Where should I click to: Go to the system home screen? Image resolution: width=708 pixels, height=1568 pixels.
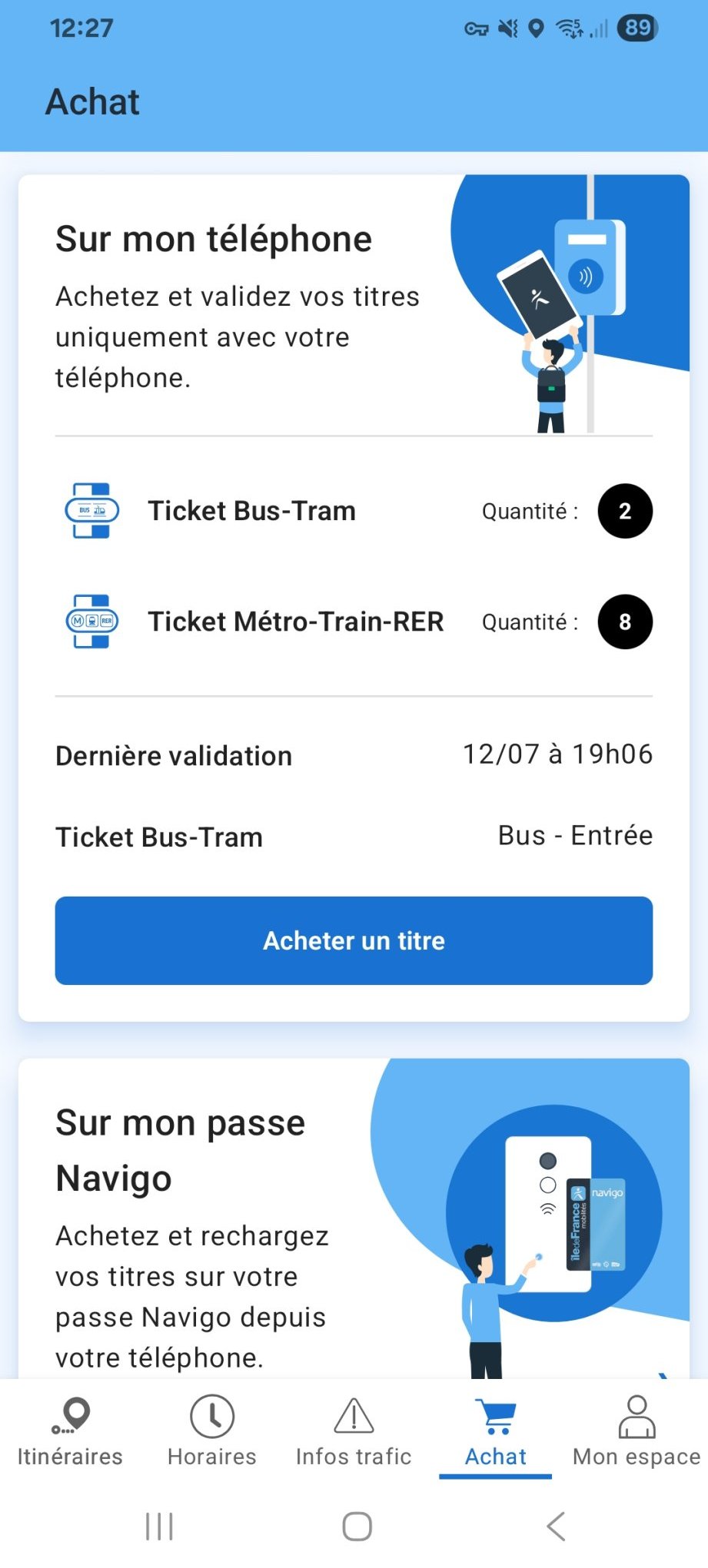[x=357, y=1526]
